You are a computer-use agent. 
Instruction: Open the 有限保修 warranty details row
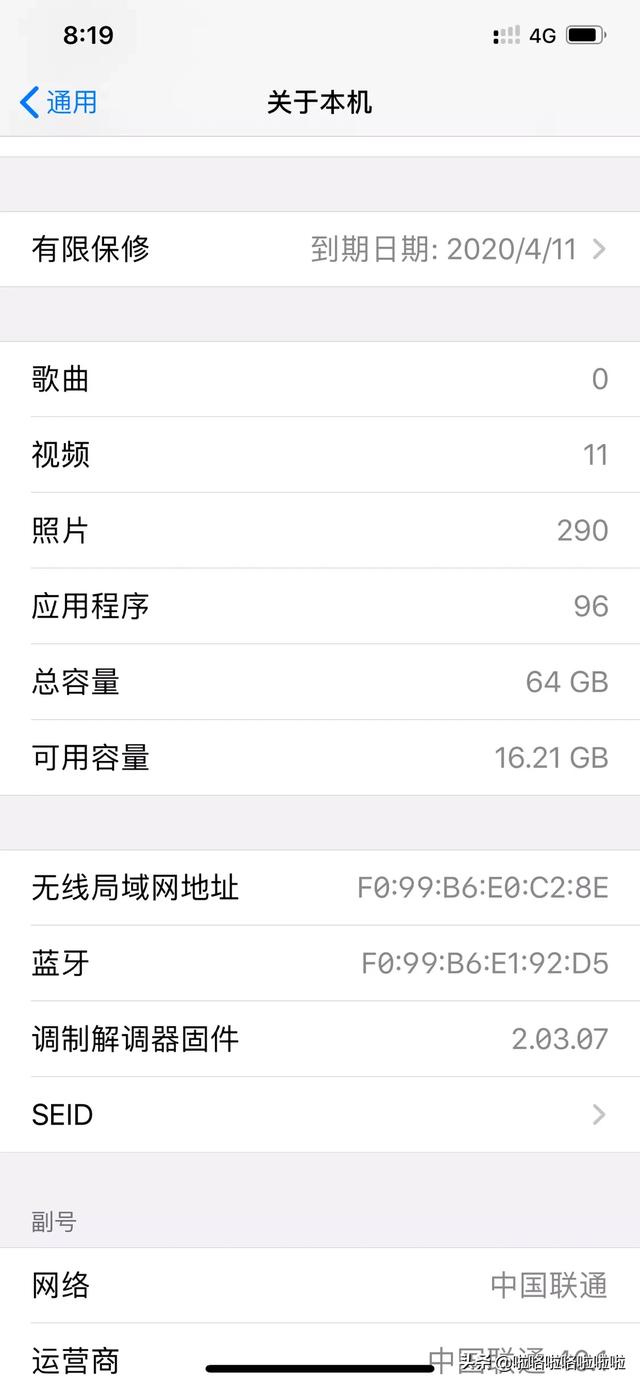pyautogui.click(x=320, y=249)
